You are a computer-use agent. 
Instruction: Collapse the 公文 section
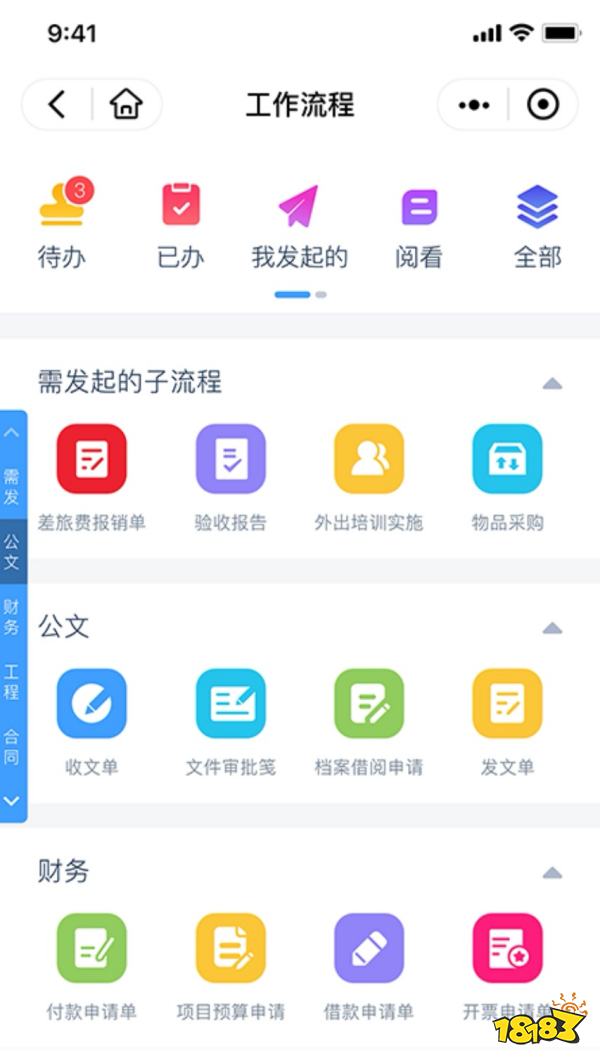551,628
